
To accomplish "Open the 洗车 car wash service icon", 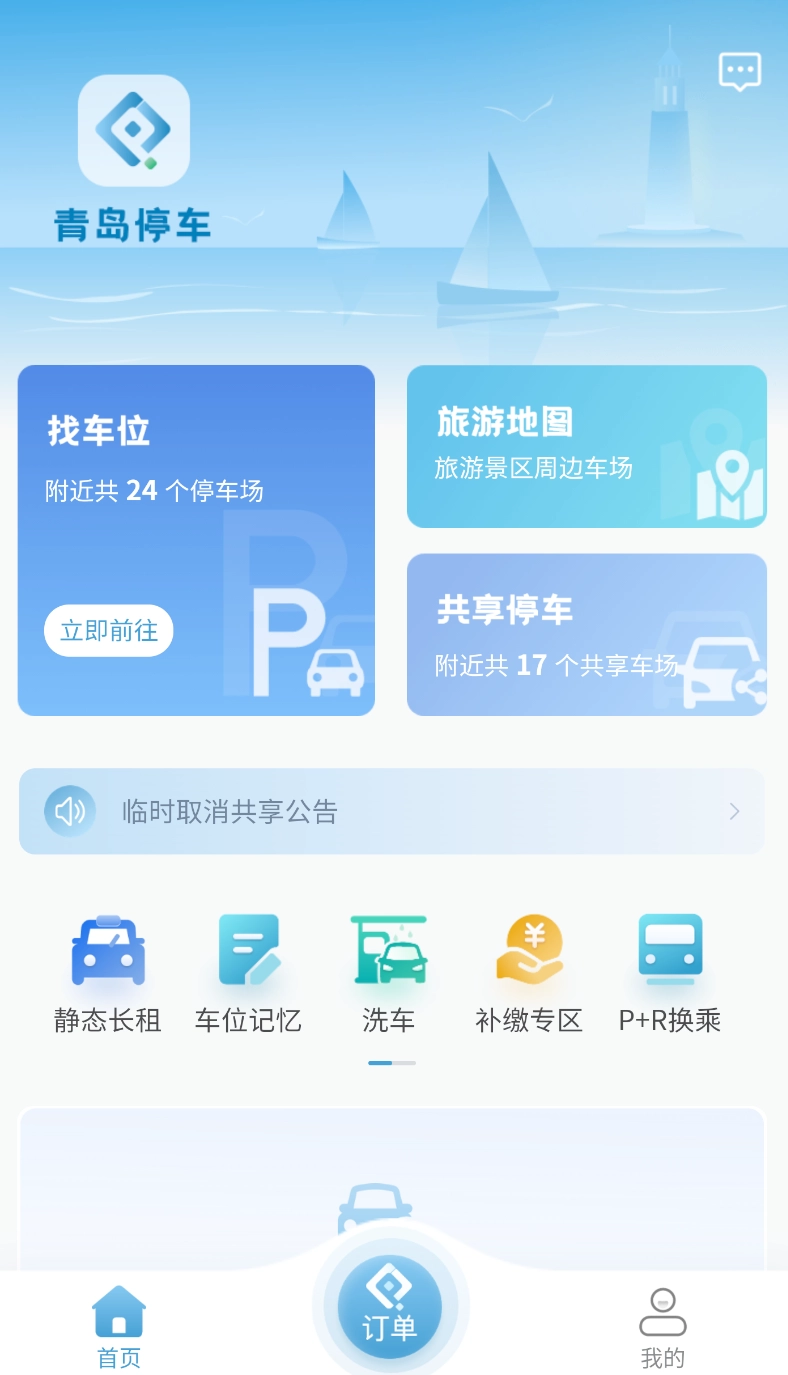I will 387,950.
